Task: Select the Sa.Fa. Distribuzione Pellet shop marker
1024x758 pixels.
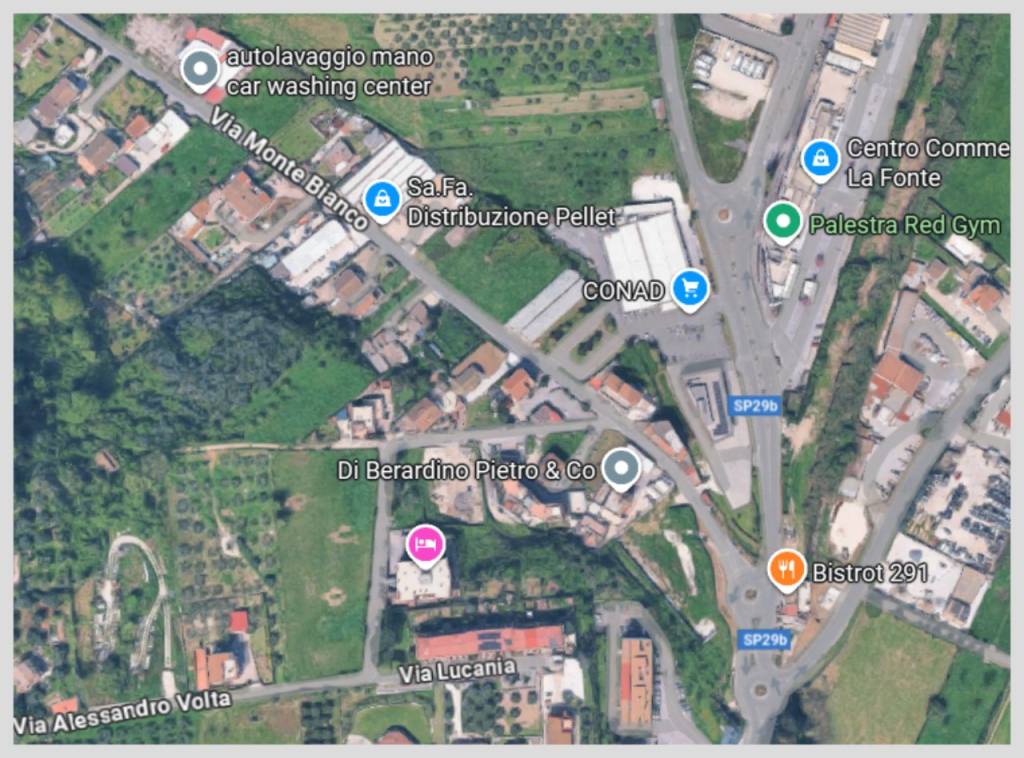Action: coord(381,199)
